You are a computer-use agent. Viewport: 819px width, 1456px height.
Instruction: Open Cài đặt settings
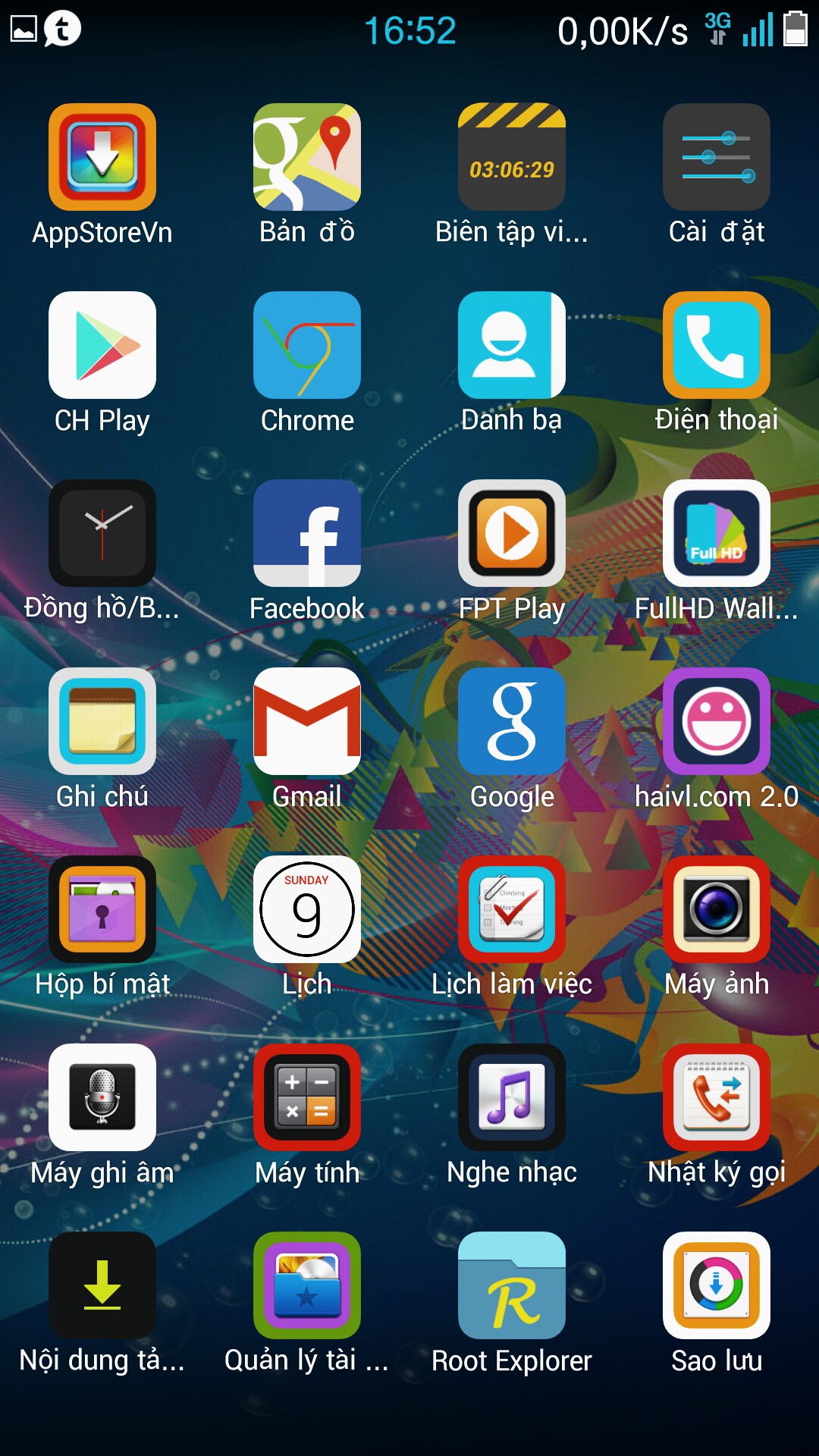click(x=717, y=157)
